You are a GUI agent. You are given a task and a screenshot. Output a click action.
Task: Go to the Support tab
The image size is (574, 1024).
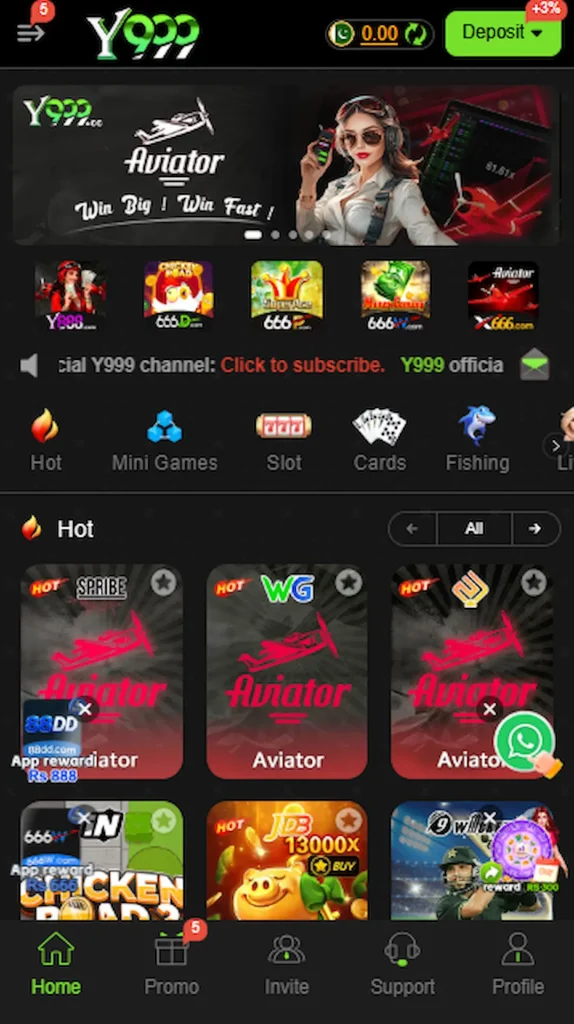point(402,965)
